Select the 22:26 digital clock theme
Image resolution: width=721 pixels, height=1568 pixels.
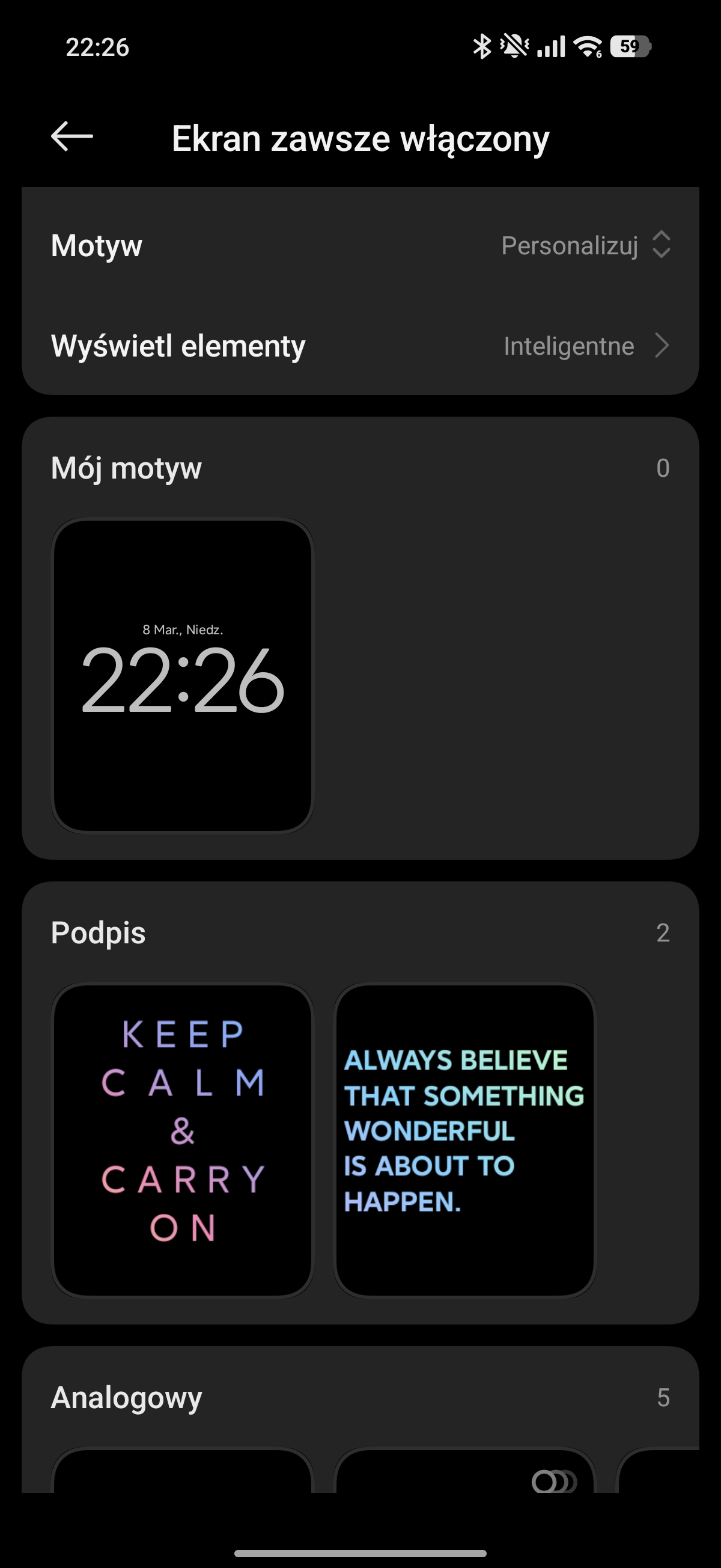pyautogui.click(x=183, y=675)
